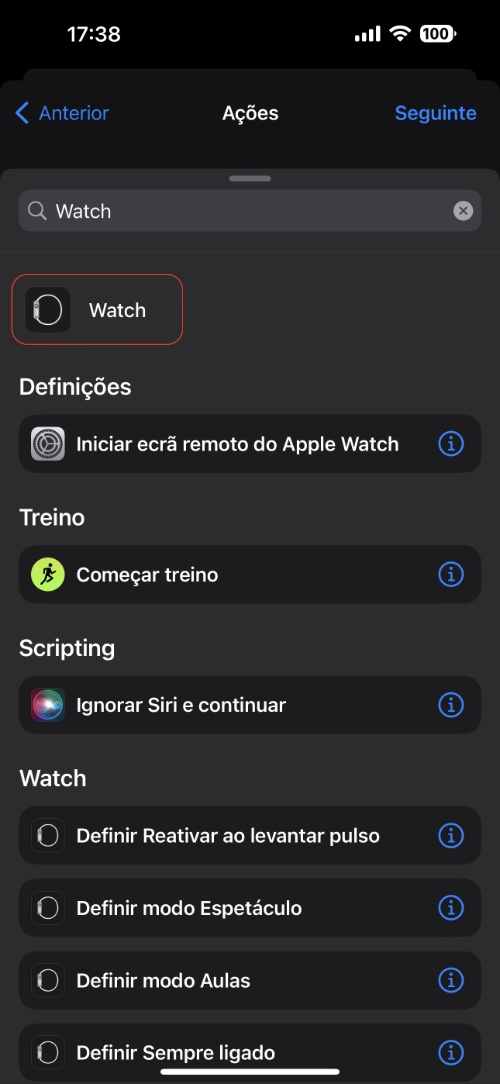This screenshot has height=1084, width=500.
Task: Select Definir Sempre ligado action
Action: pos(250,1053)
